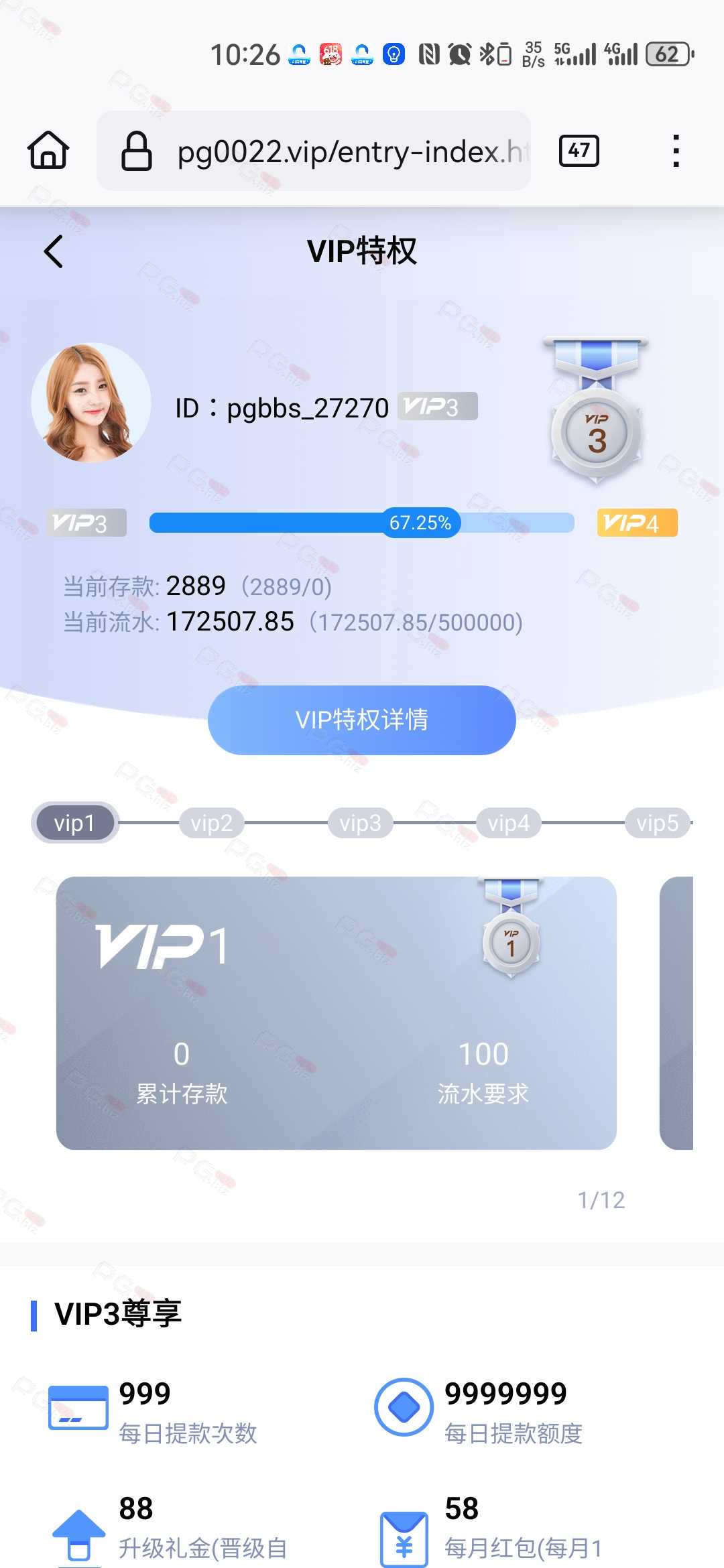This screenshot has width=724, height=1568.
Task: Switch to the vip2 level tab
Action: pyautogui.click(x=211, y=822)
